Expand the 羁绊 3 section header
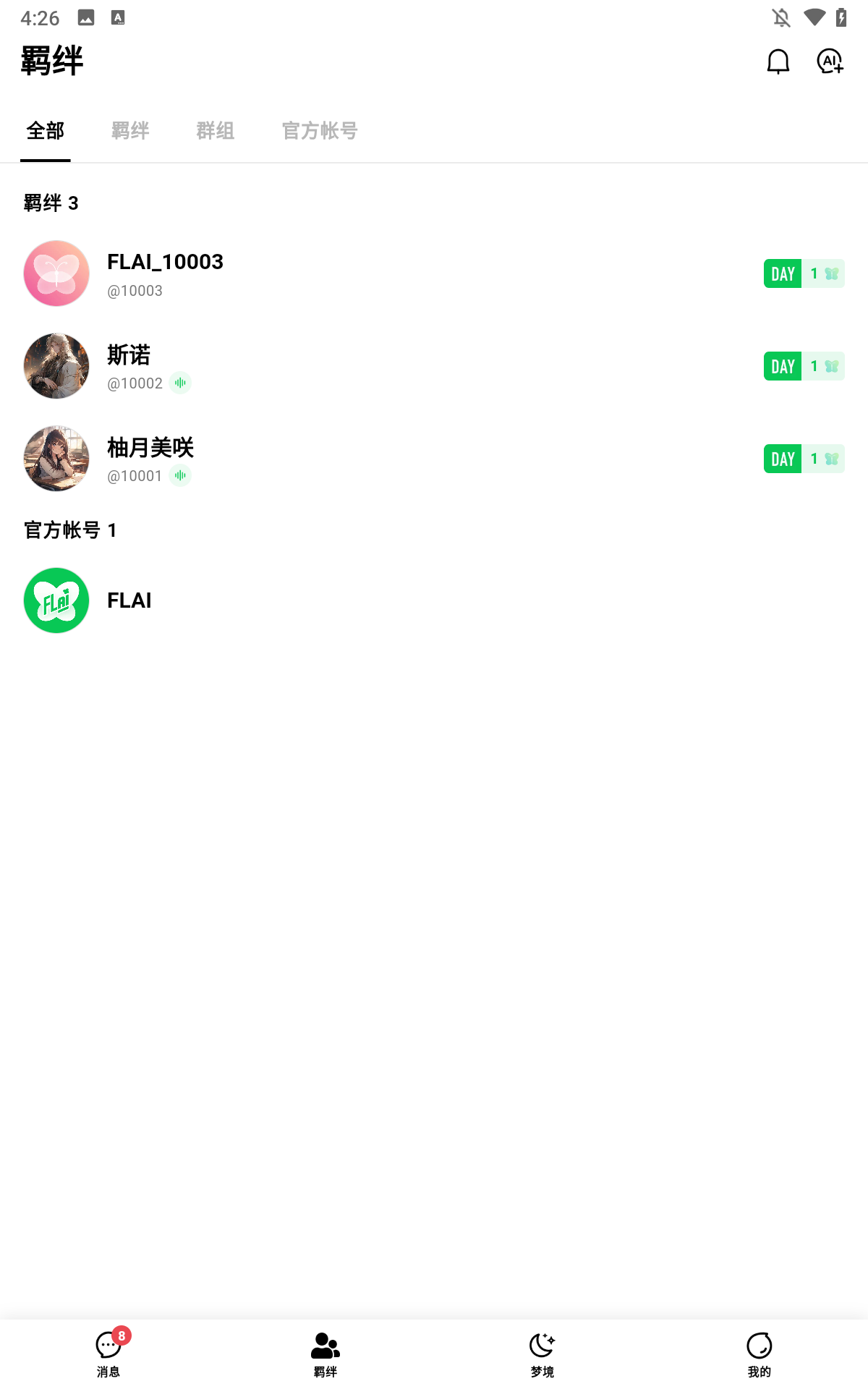 point(49,203)
